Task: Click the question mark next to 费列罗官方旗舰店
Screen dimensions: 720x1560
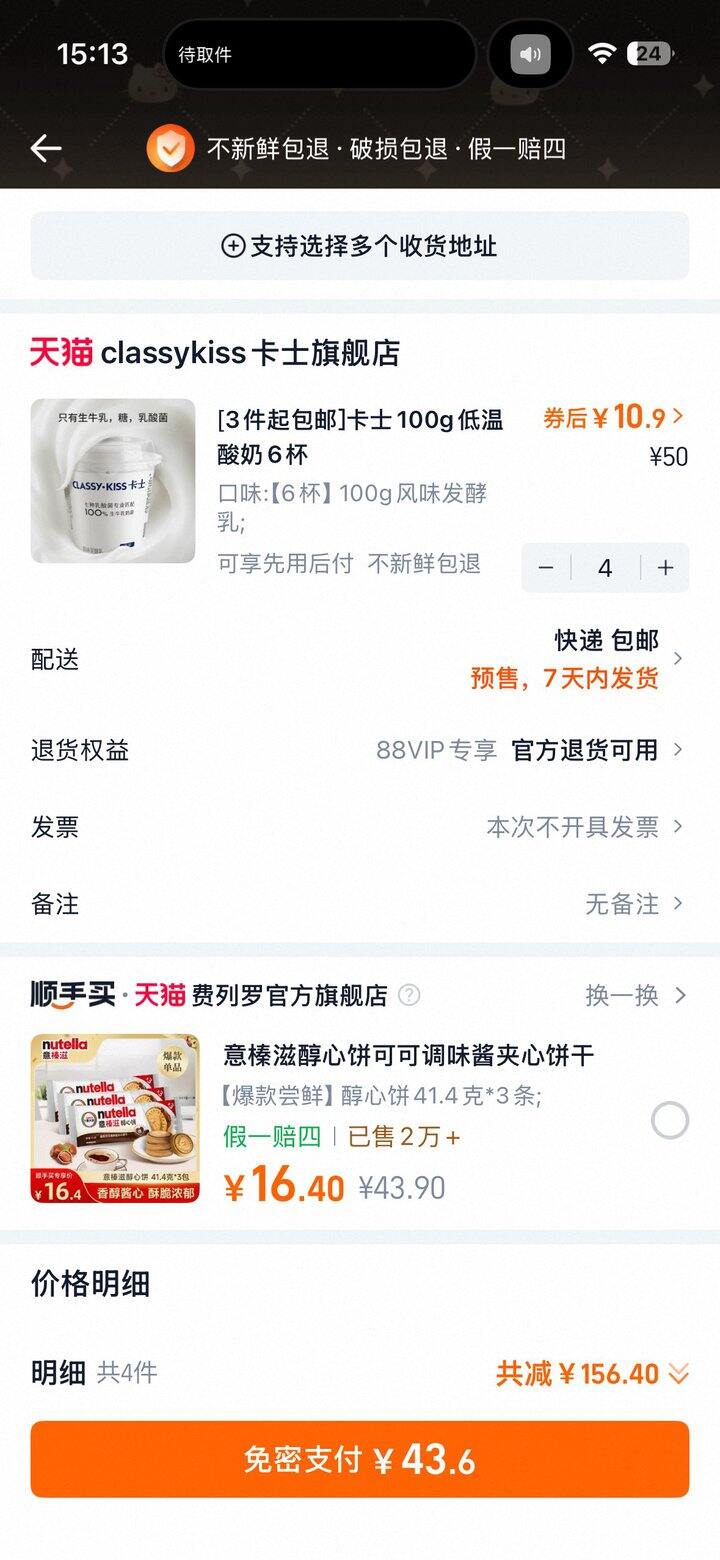Action: tap(407, 996)
